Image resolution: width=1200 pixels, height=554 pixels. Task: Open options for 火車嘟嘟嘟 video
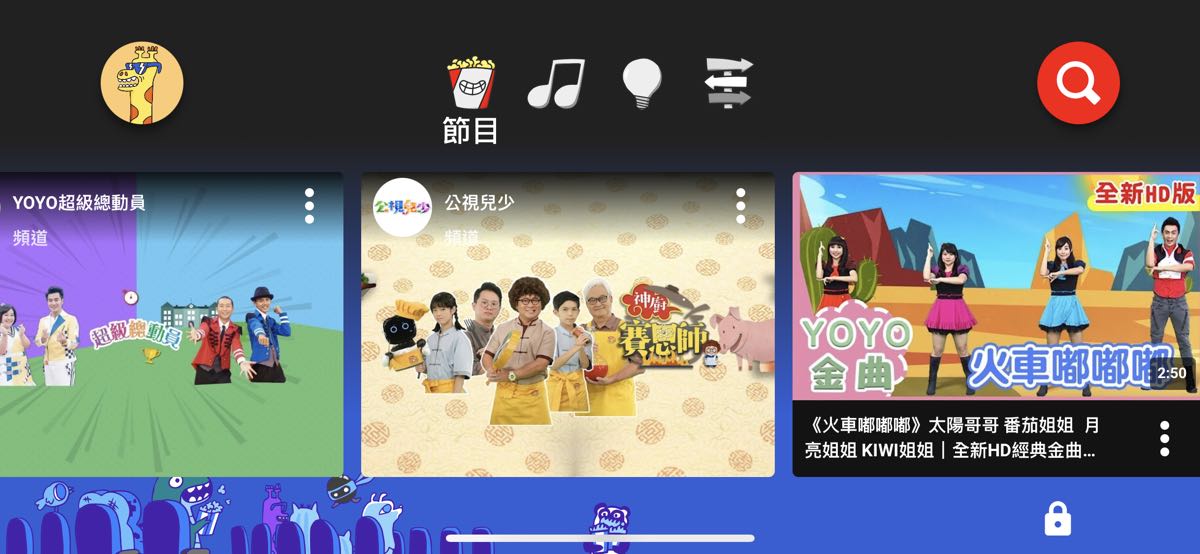point(1165,438)
